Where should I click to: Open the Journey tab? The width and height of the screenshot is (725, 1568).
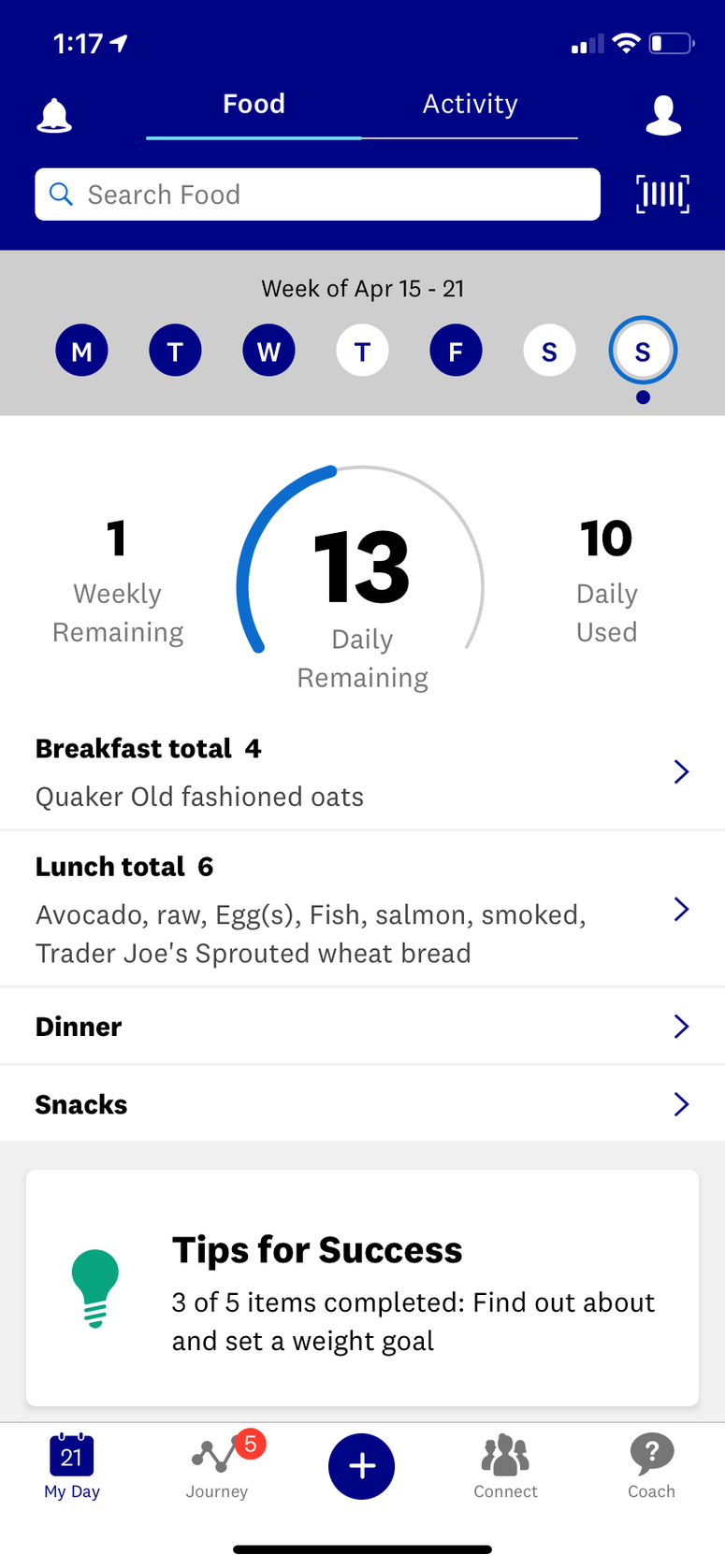coord(219,1466)
